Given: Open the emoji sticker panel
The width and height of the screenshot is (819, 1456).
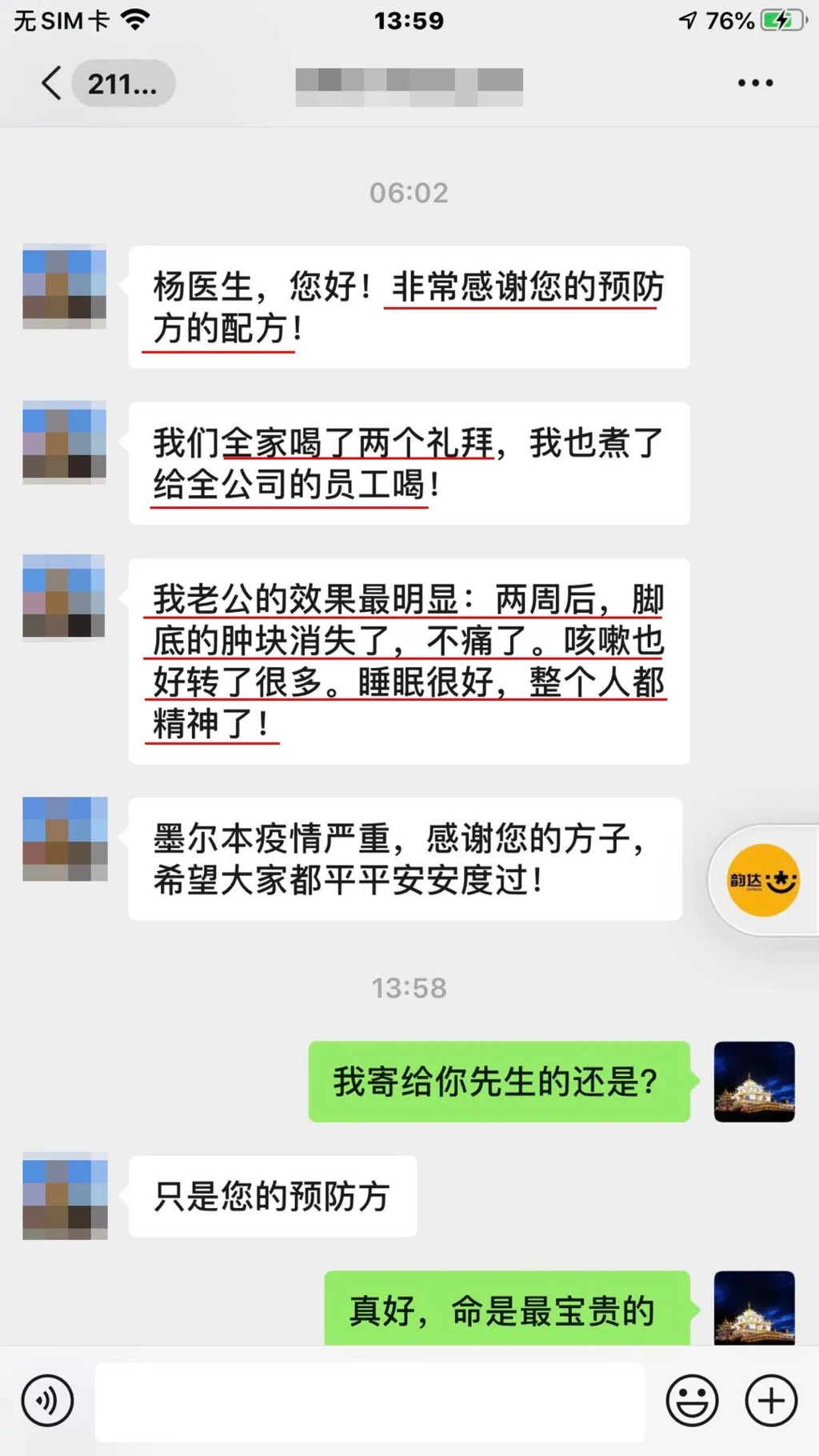Looking at the screenshot, I should [x=691, y=1401].
